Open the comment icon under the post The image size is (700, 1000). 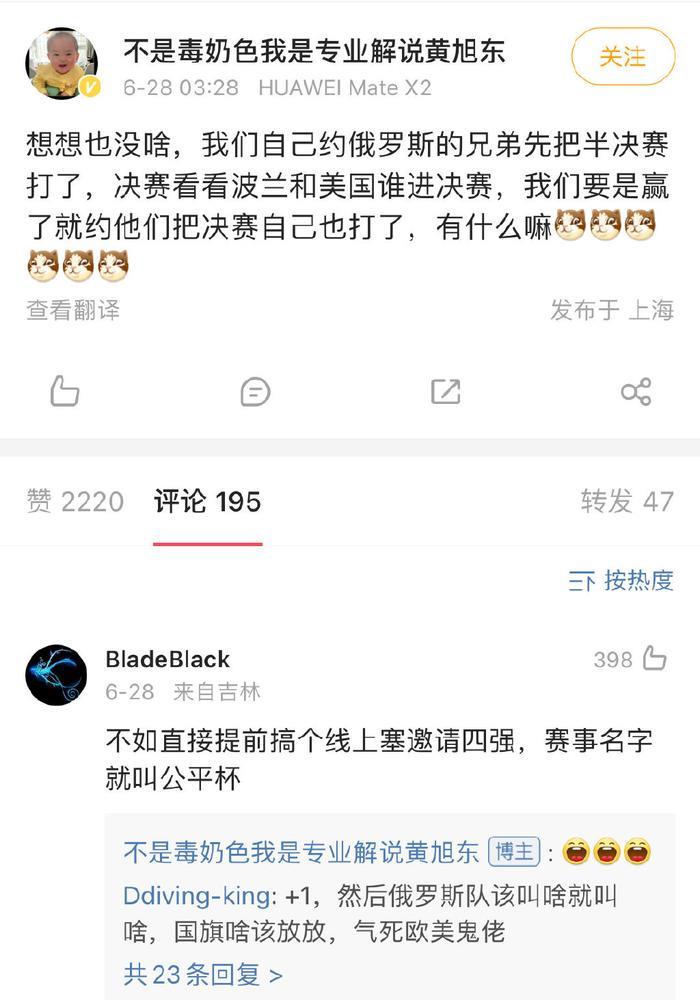point(255,391)
